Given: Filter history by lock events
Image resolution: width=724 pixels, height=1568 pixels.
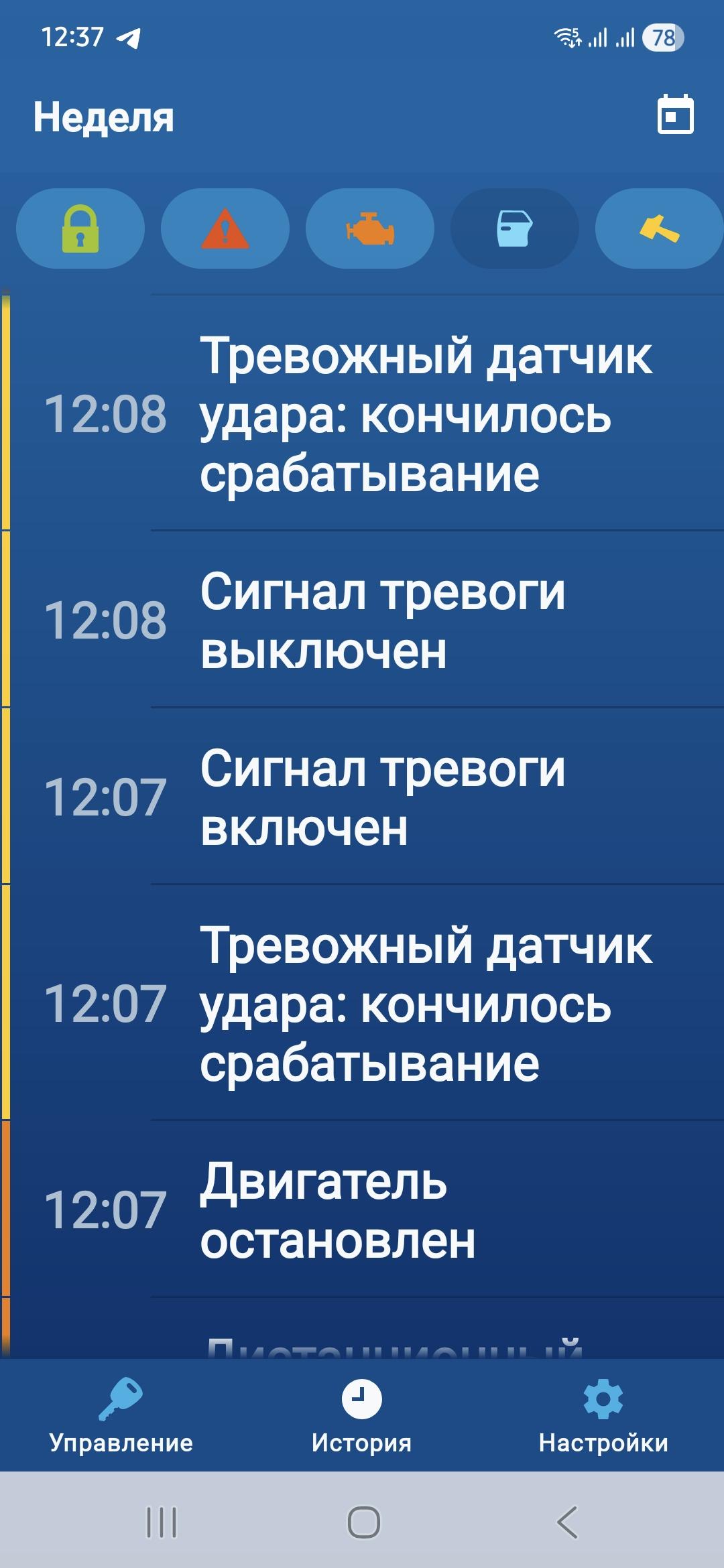Looking at the screenshot, I should click(80, 228).
